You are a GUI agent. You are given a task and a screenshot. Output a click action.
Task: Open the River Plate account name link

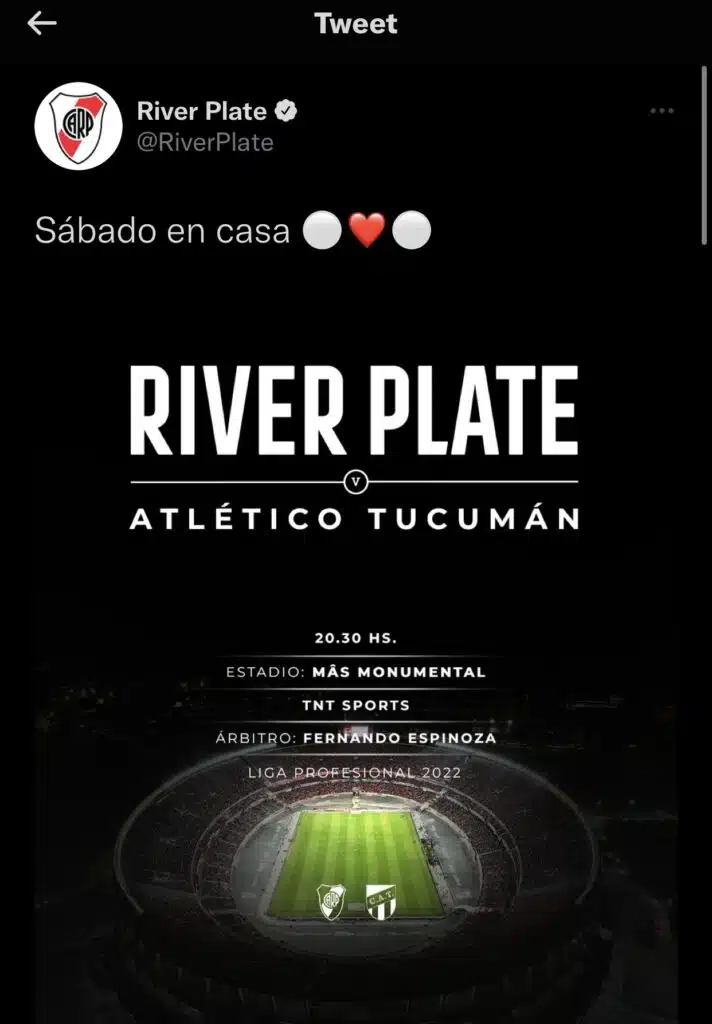pyautogui.click(x=202, y=111)
